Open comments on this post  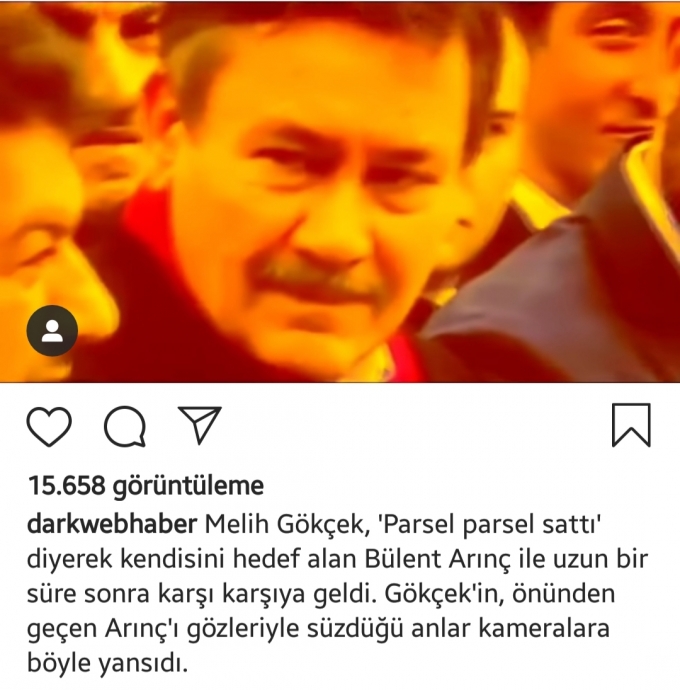[x=125, y=427]
